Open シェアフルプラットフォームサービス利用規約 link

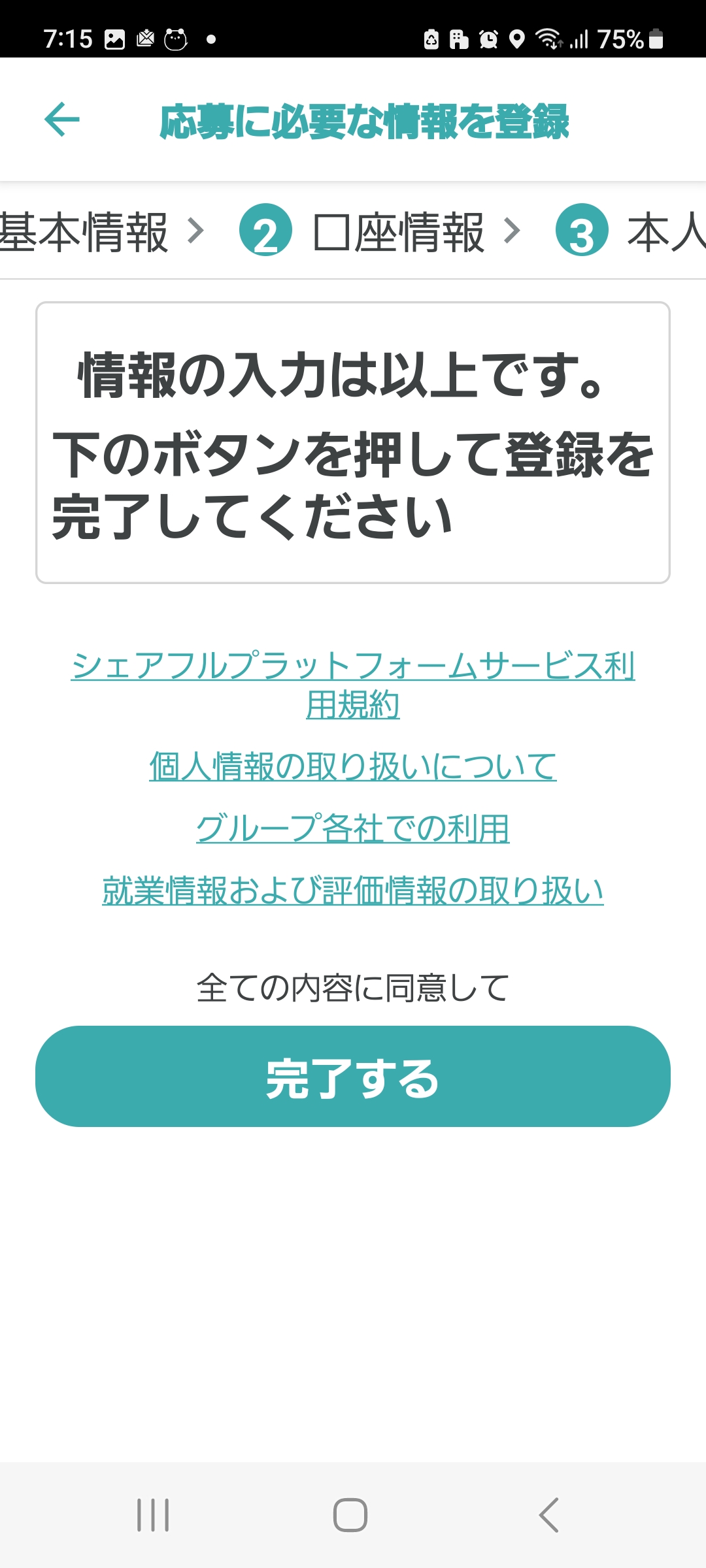coord(353,684)
